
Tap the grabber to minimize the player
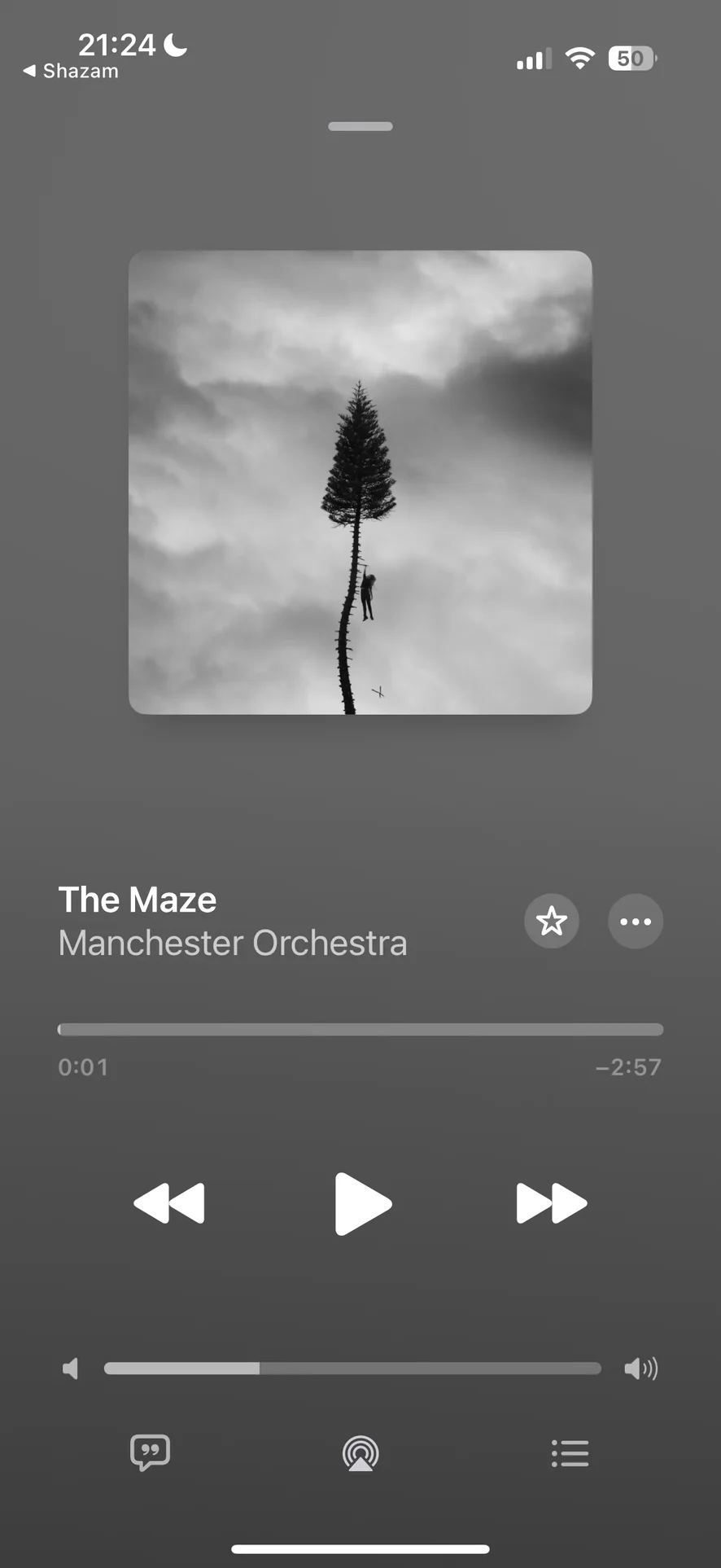tap(360, 126)
